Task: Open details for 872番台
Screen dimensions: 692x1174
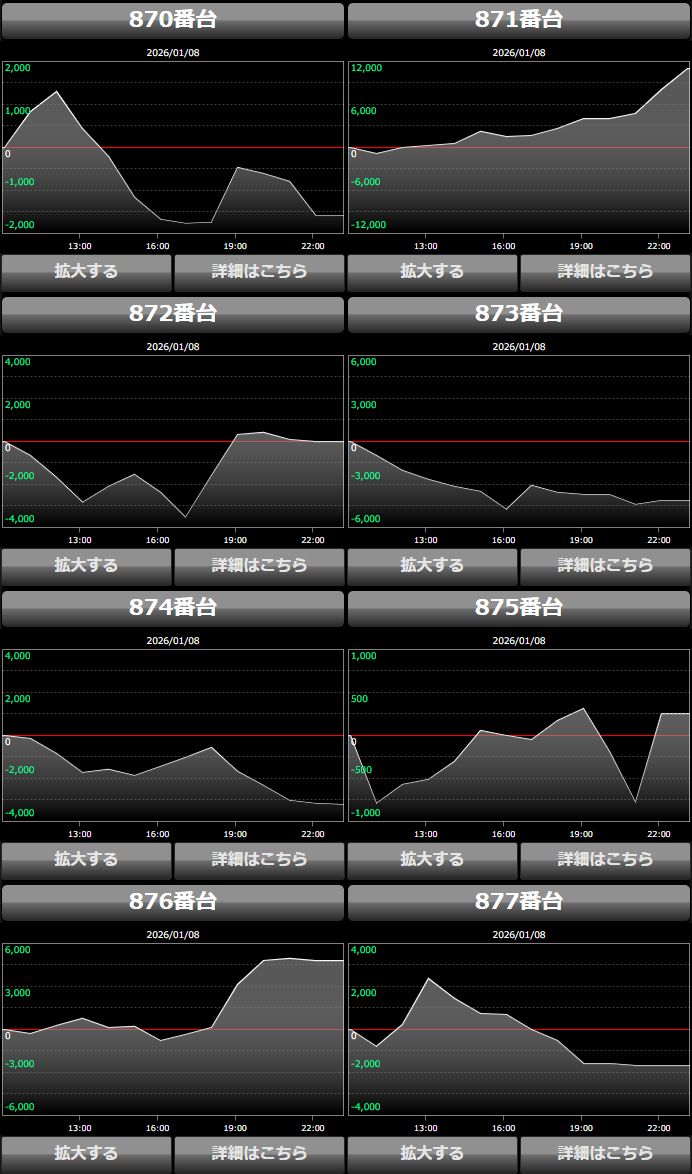Action: click(x=259, y=566)
